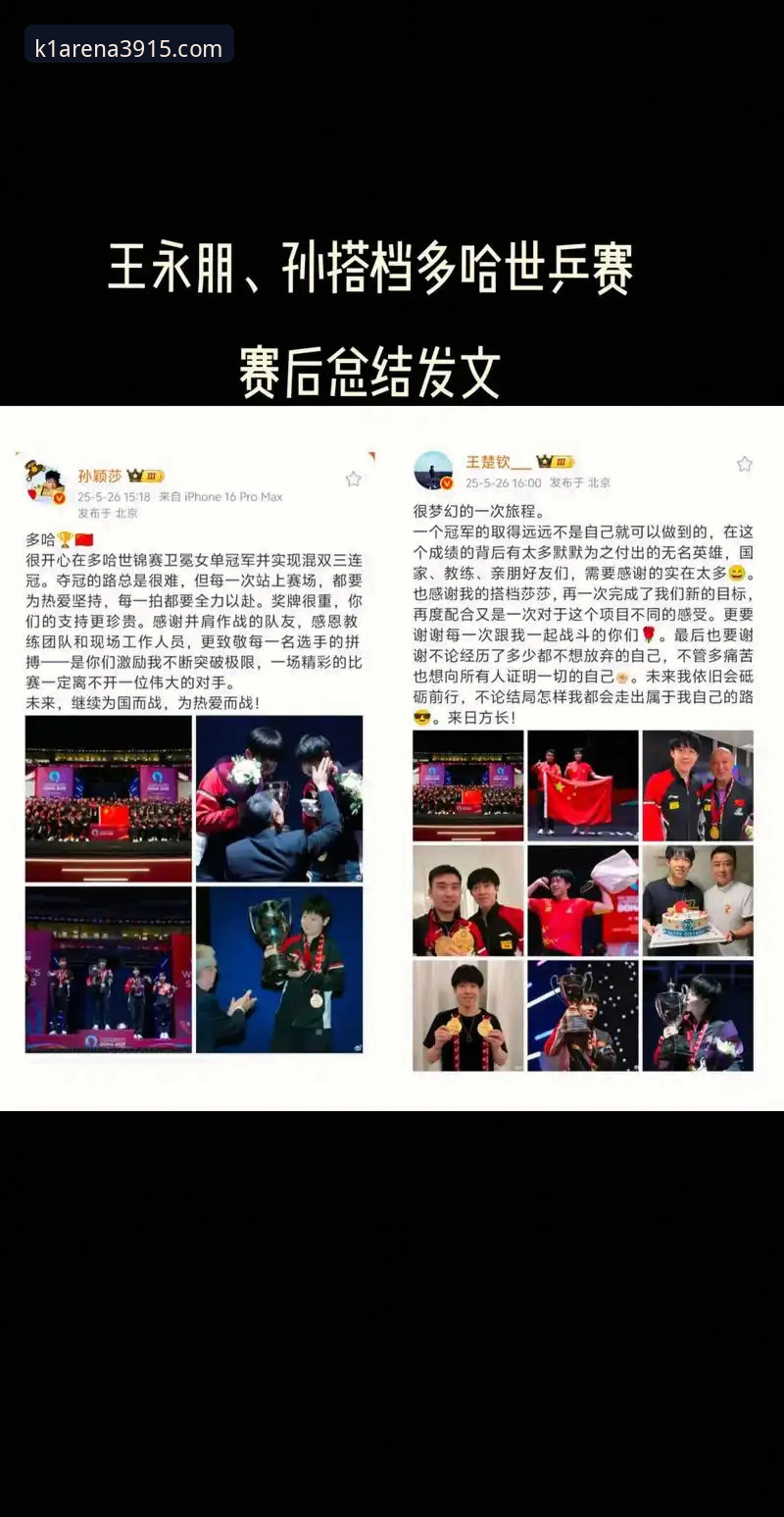Star 王楚钦's post

click(x=744, y=463)
